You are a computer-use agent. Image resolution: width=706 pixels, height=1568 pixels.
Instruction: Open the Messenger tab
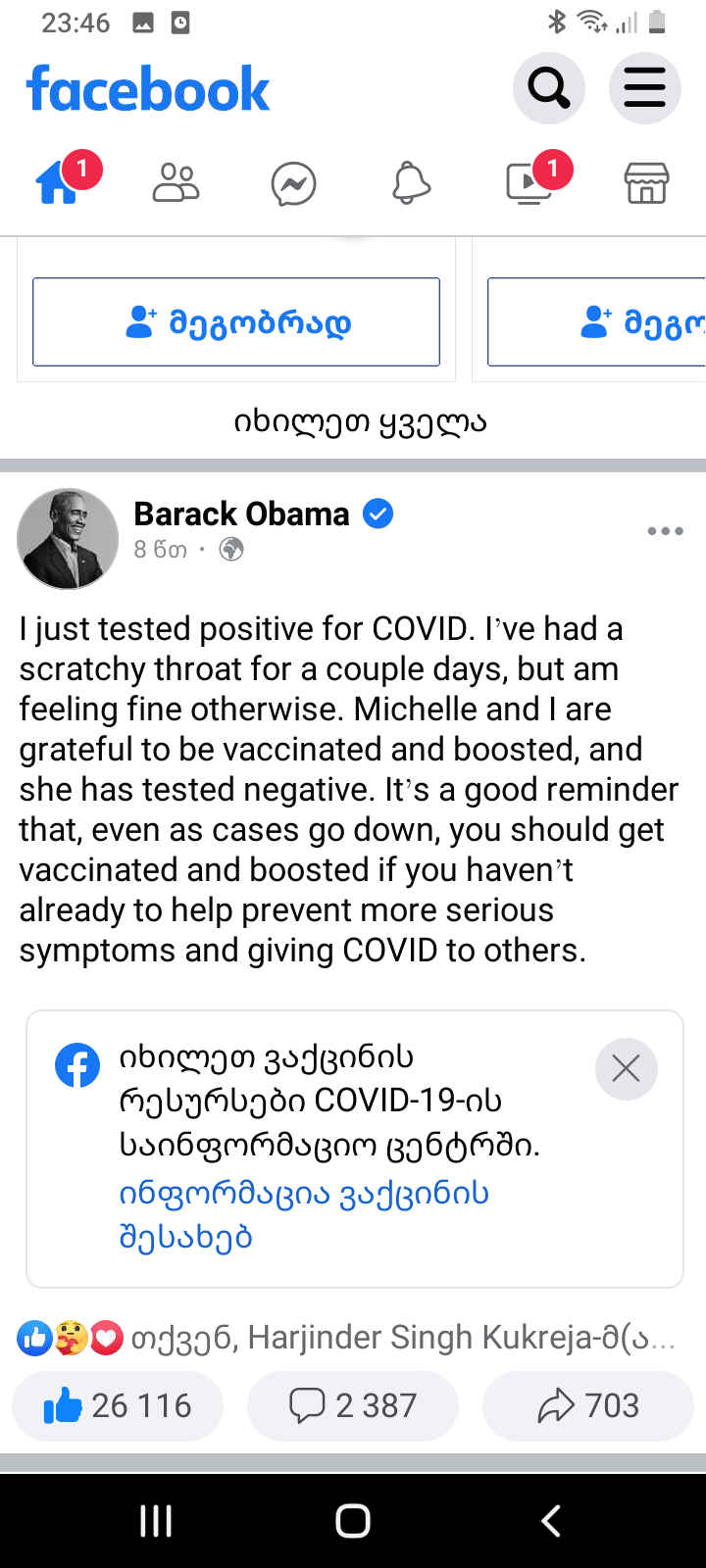[293, 184]
